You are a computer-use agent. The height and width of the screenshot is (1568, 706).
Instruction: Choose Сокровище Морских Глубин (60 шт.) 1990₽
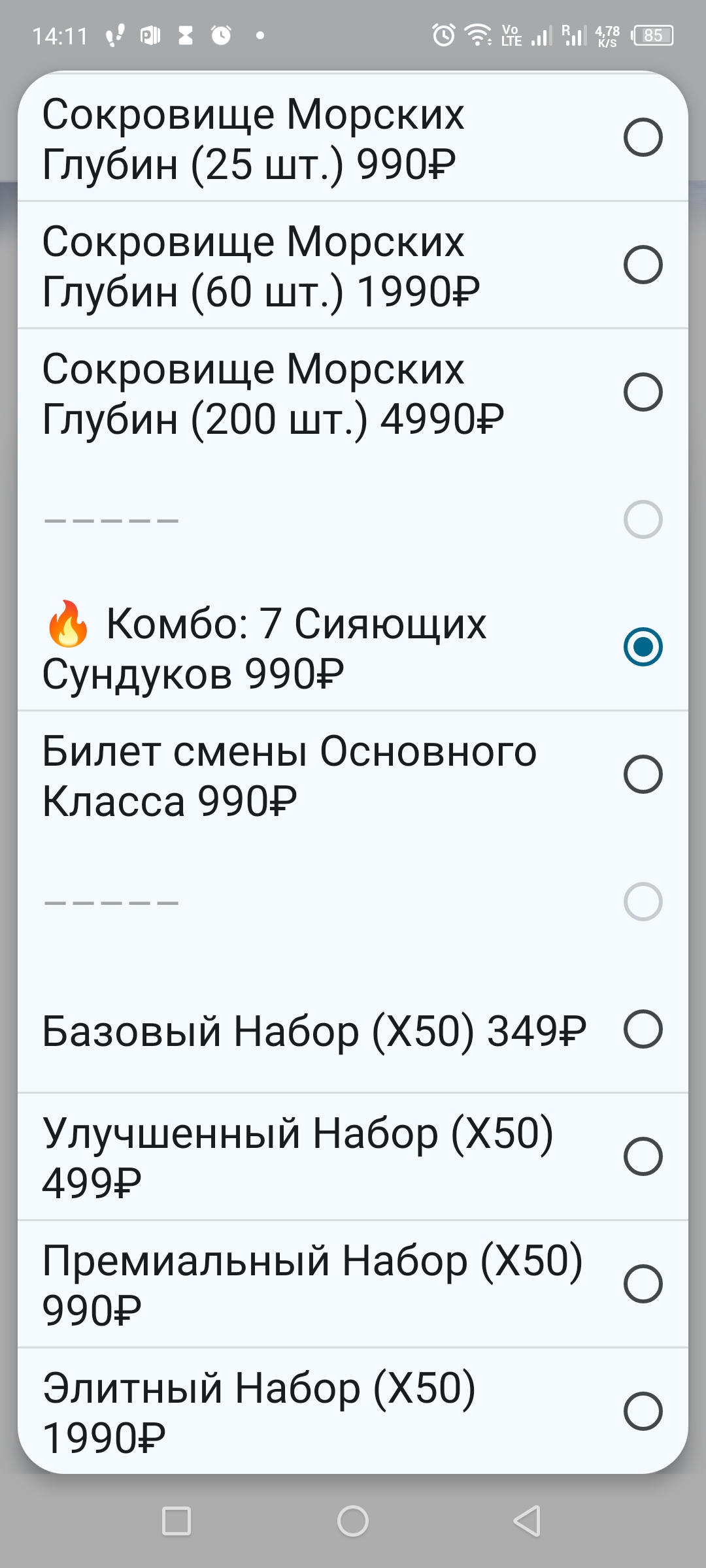[x=353, y=265]
